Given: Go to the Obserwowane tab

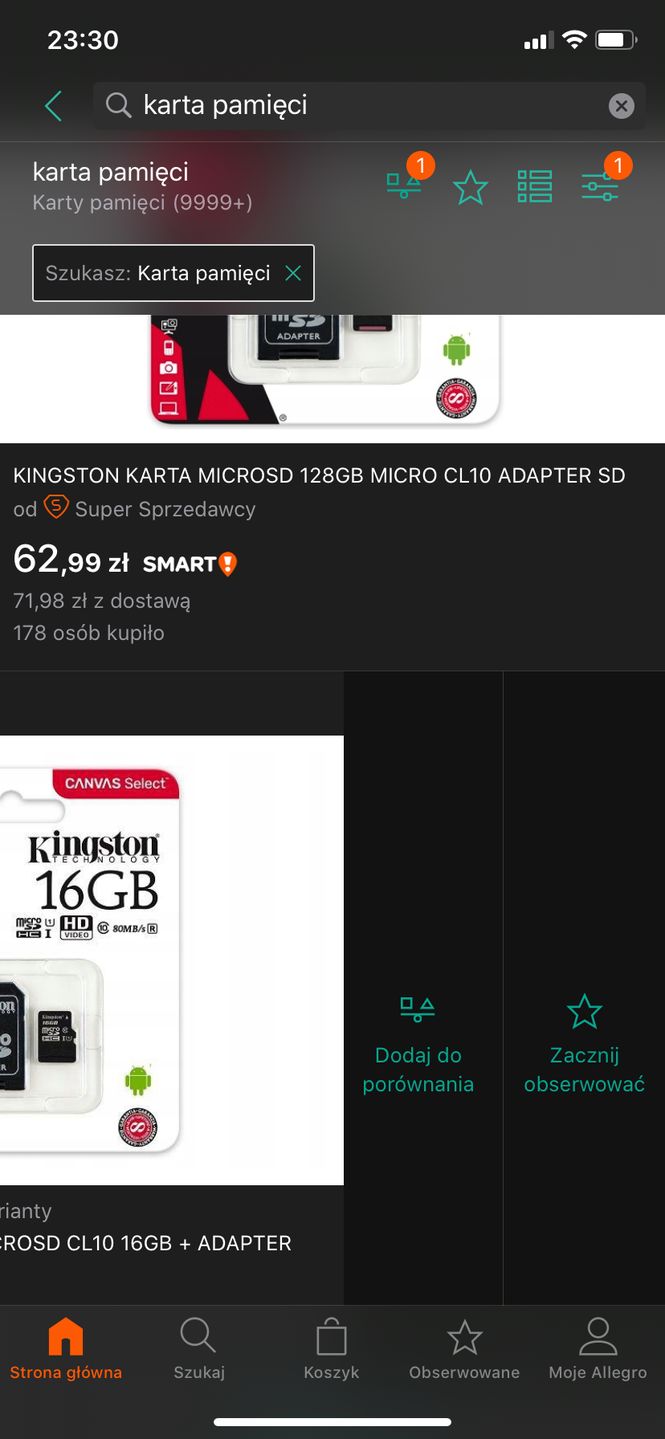Looking at the screenshot, I should 464,1349.
